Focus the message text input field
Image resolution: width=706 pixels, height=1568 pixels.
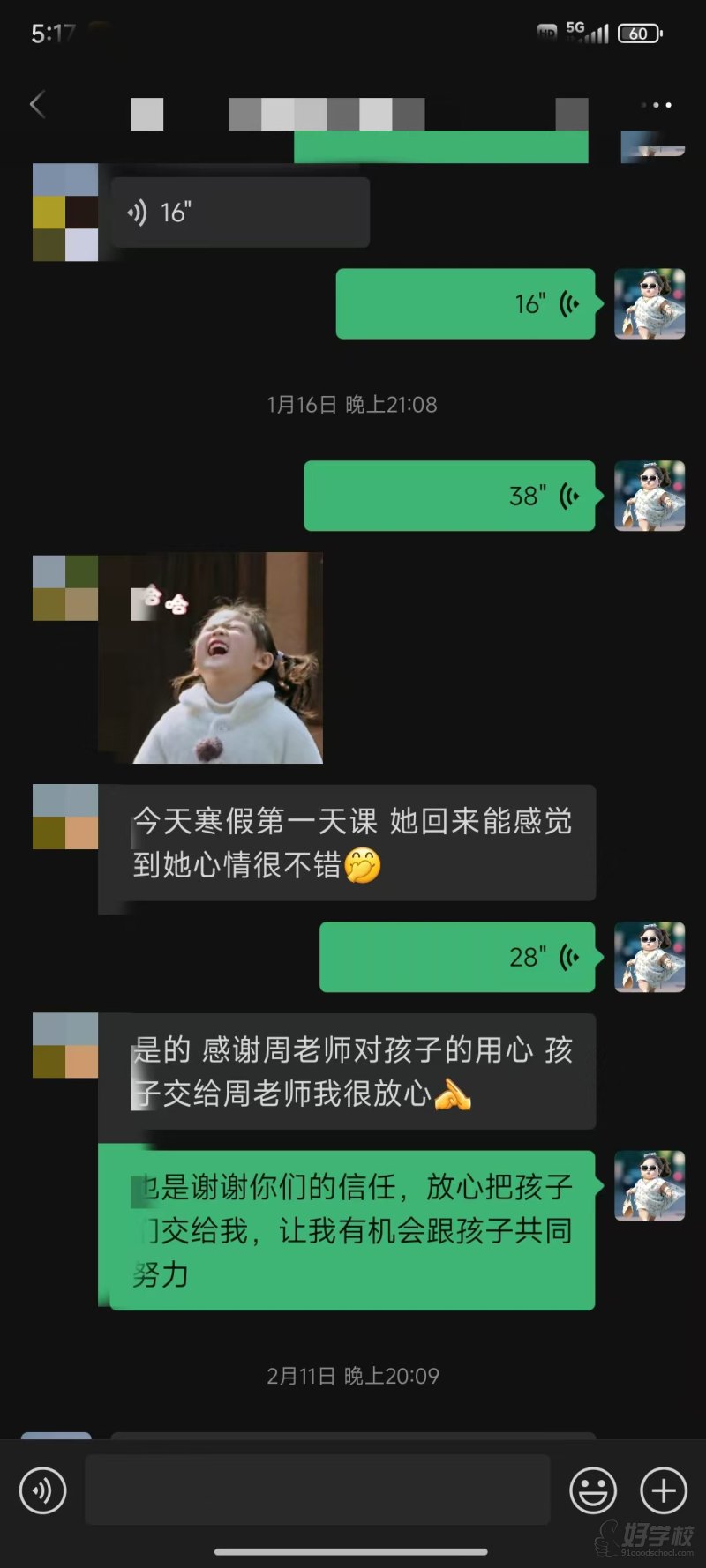(x=318, y=1490)
